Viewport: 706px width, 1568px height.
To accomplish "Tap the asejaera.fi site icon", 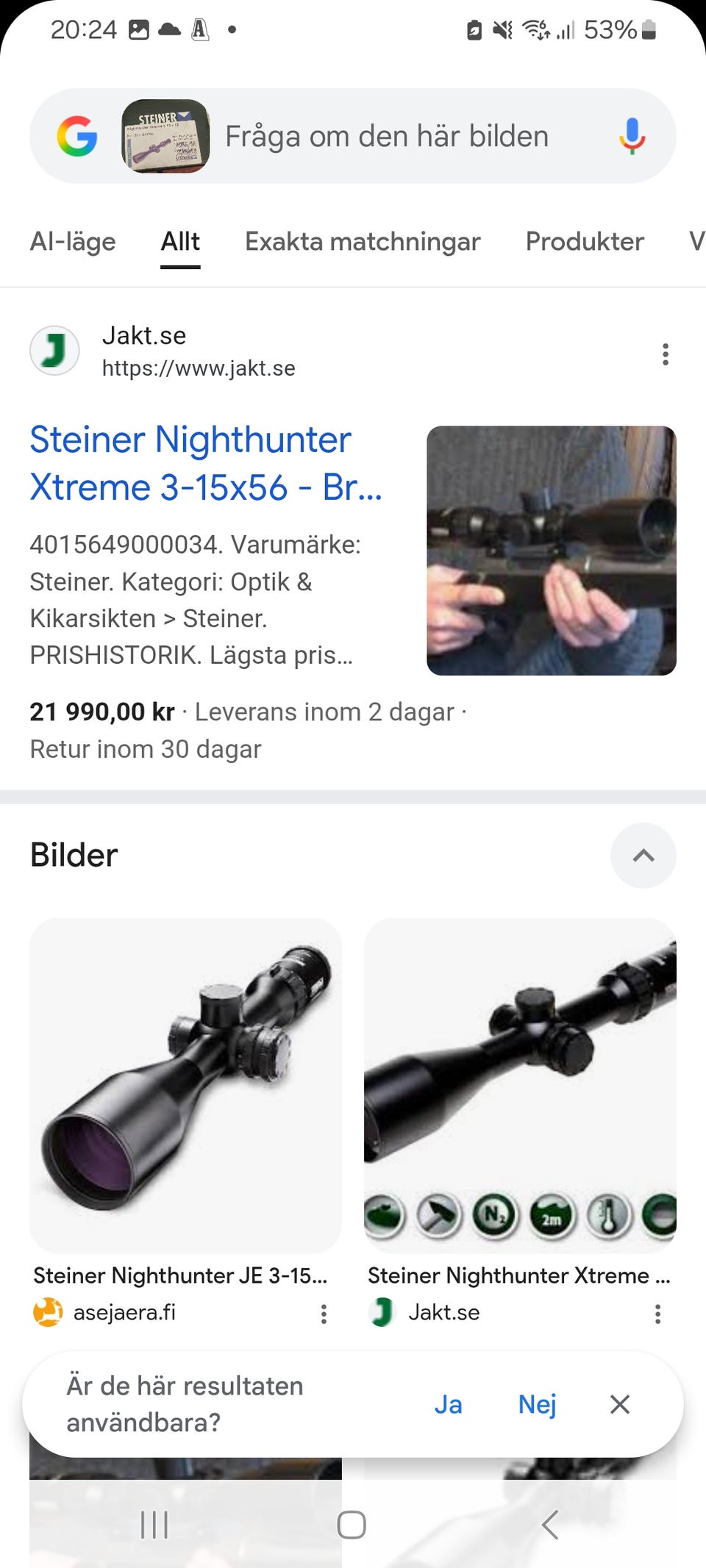I will pos(46,1313).
